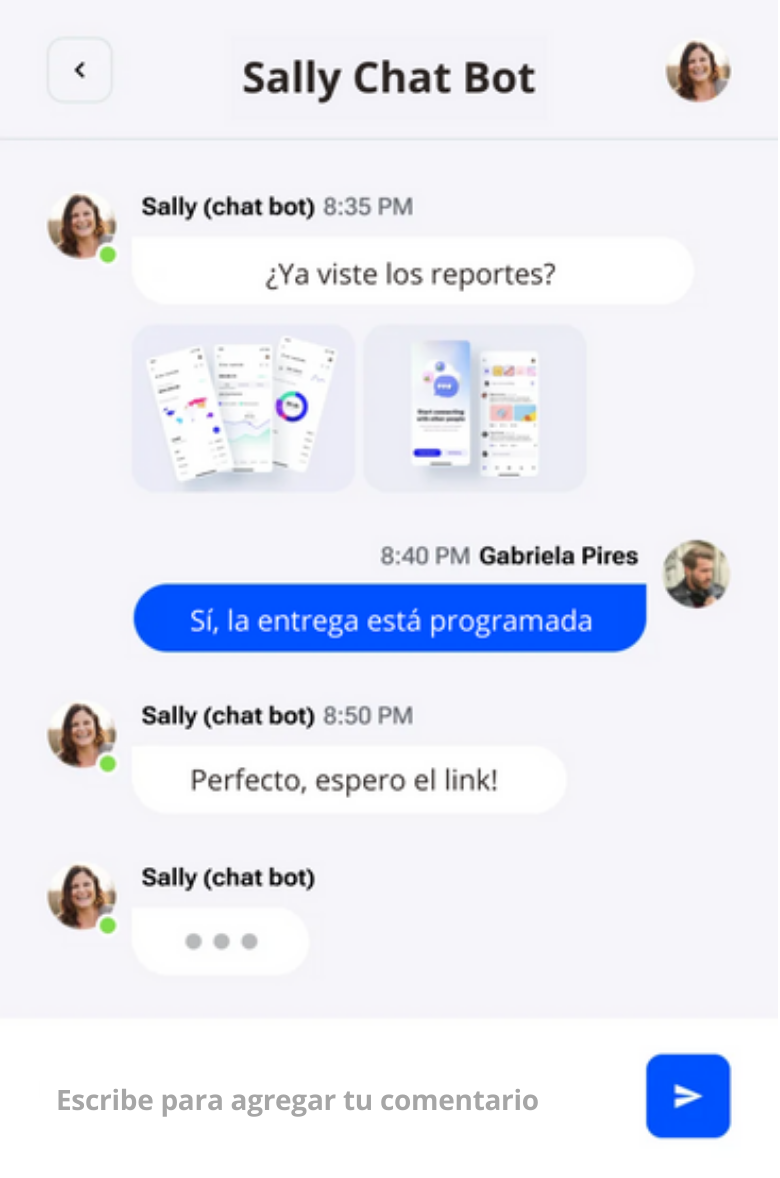Select the 'Sally Chat Bot' conversation title
This screenshot has height=1178, width=780.
389,78
